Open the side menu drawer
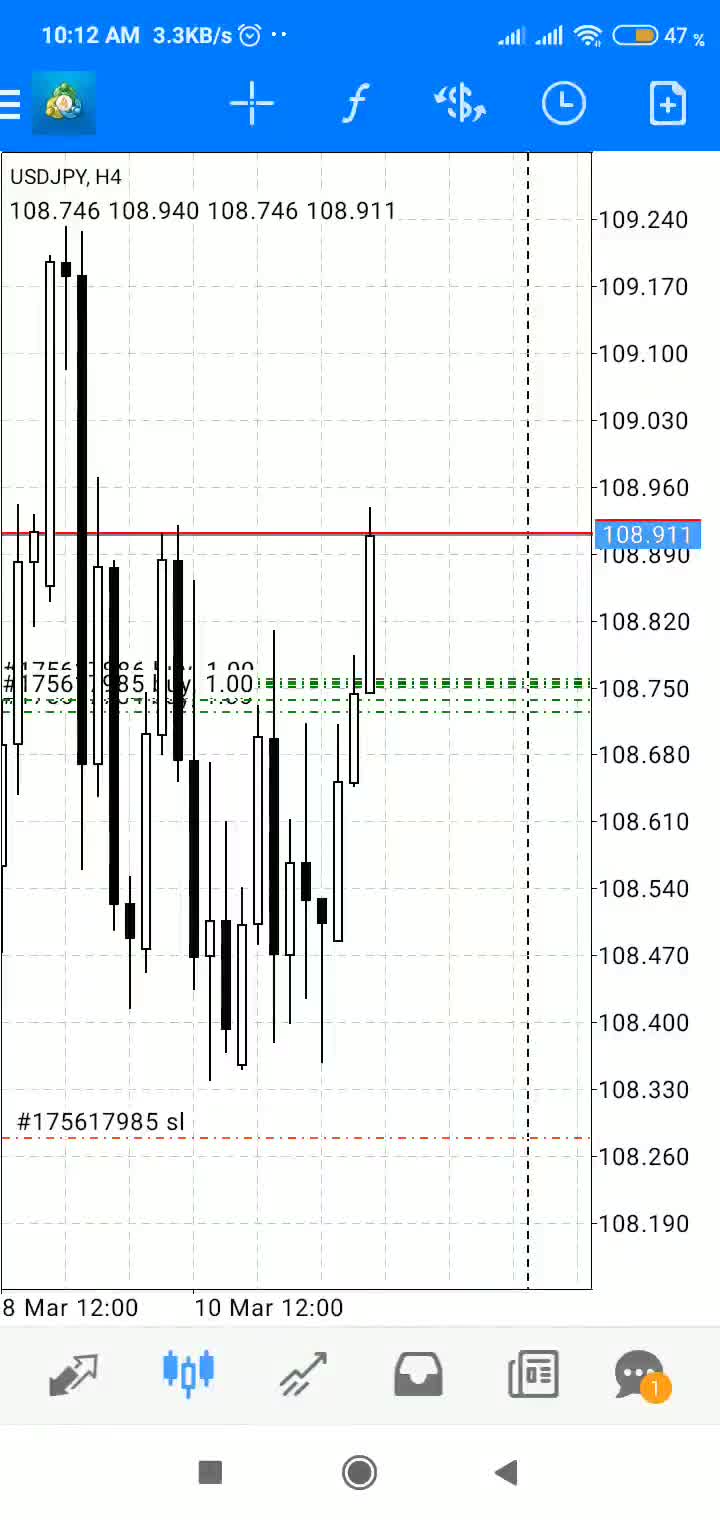The width and height of the screenshot is (720, 1520). pyautogui.click(x=12, y=103)
